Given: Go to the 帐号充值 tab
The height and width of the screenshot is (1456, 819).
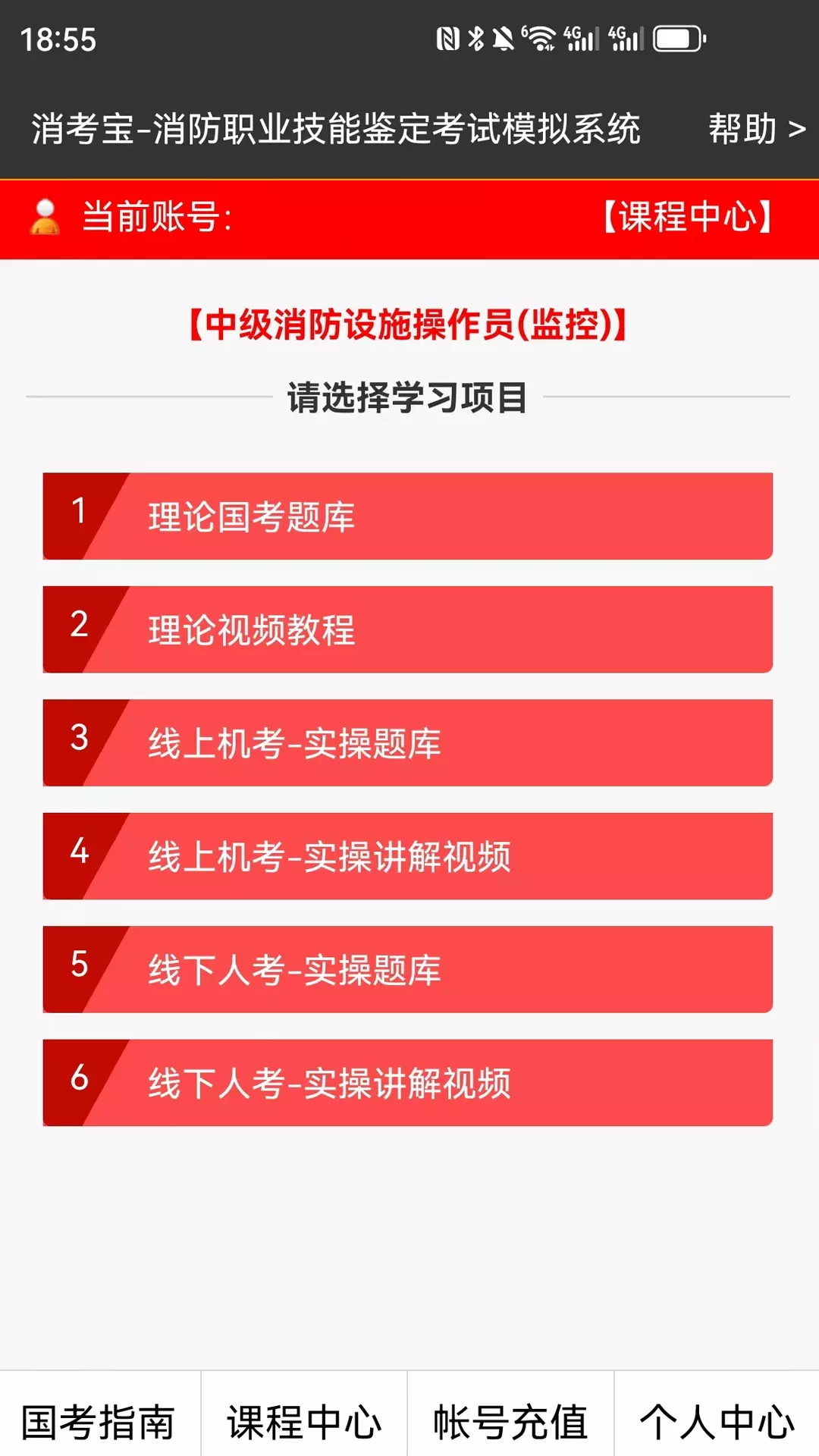Looking at the screenshot, I should tap(510, 1421).
